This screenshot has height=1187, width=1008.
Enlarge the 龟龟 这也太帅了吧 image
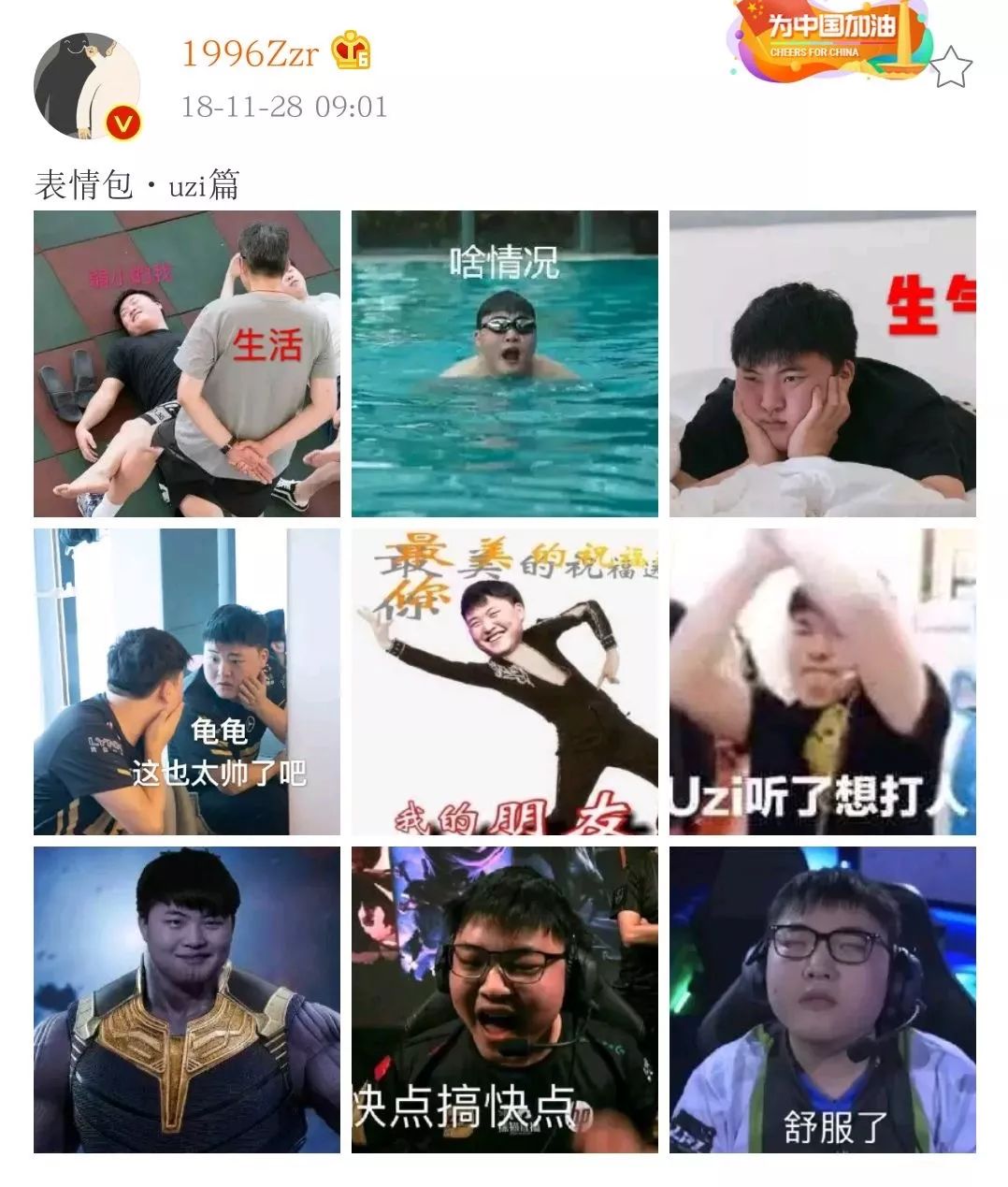pyautogui.click(x=187, y=682)
